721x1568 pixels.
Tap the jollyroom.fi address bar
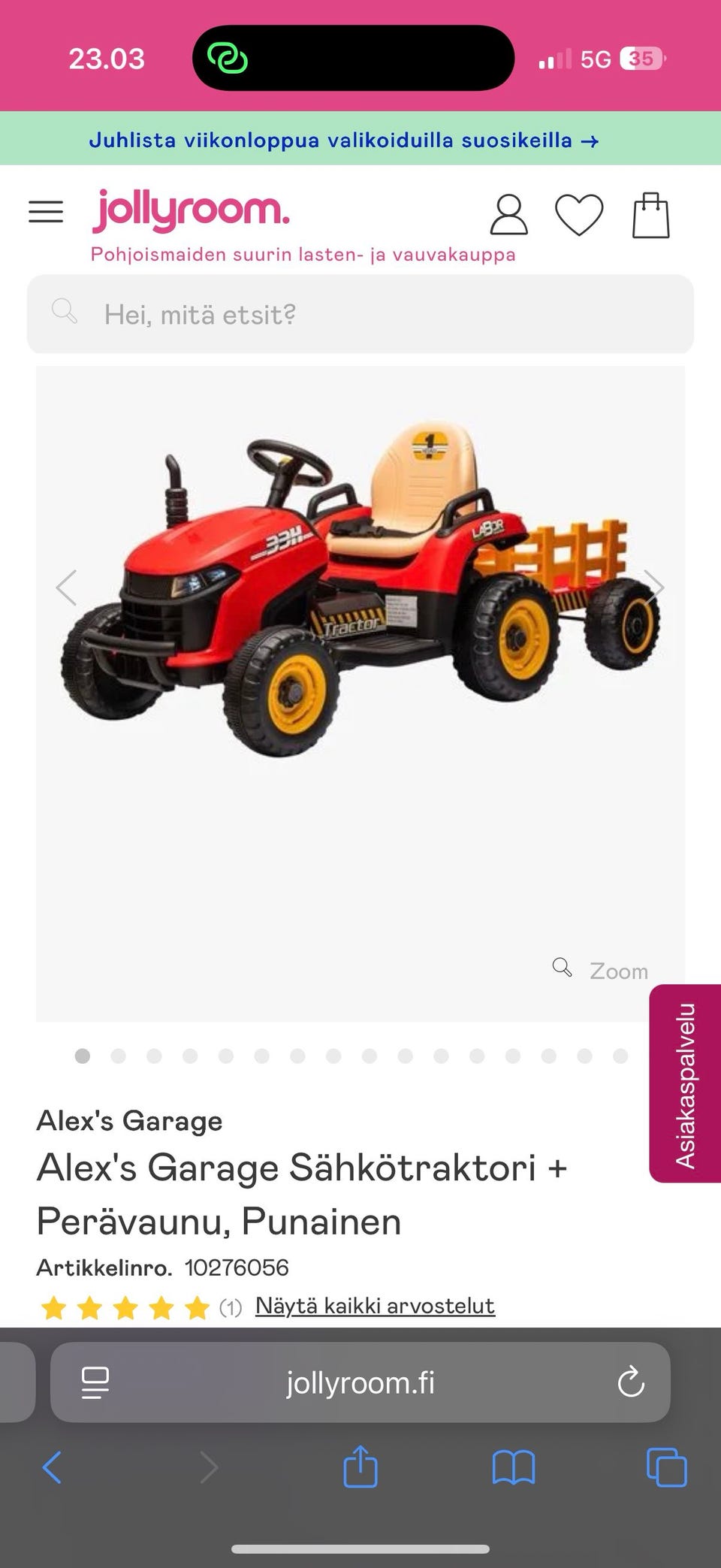[x=360, y=1382]
